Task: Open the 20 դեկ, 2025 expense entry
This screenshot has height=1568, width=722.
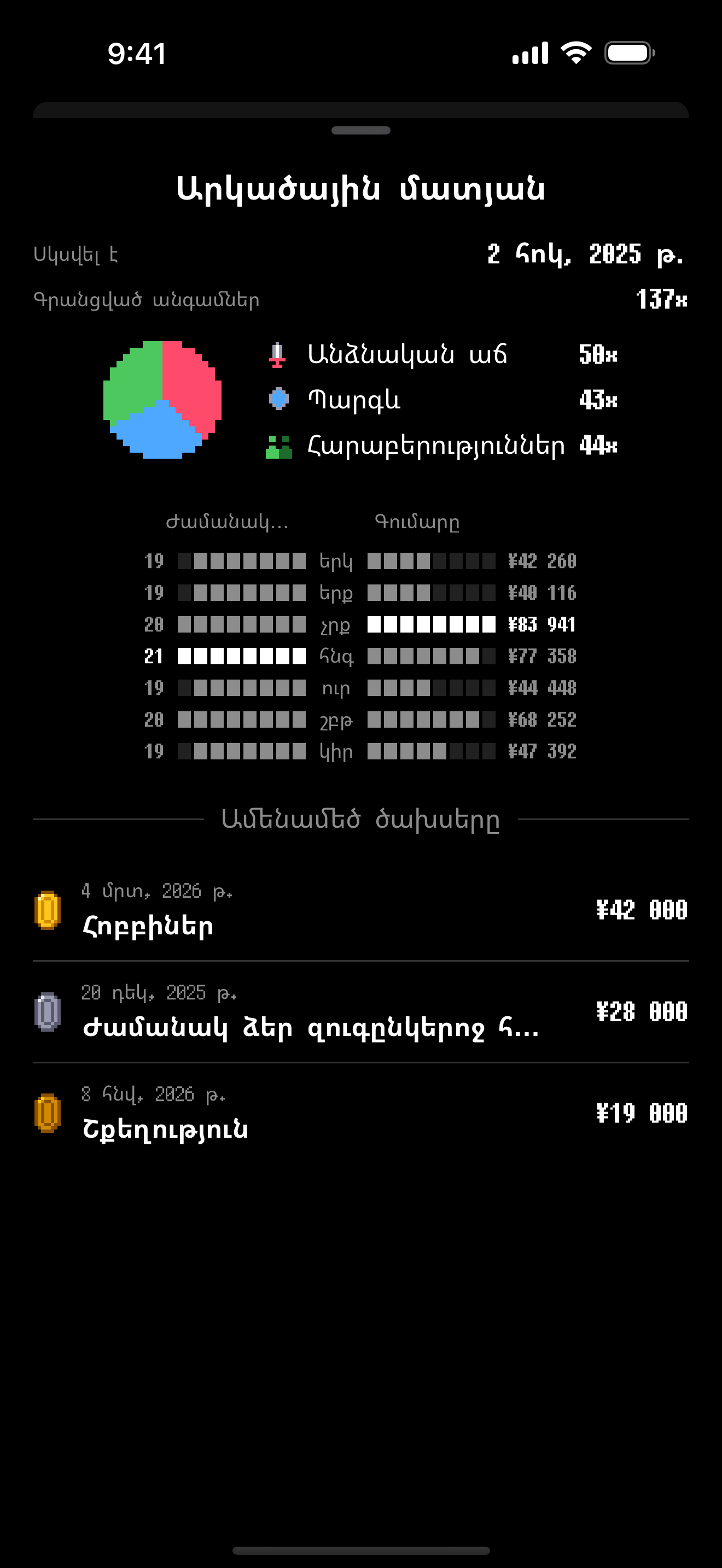Action: (x=361, y=1013)
